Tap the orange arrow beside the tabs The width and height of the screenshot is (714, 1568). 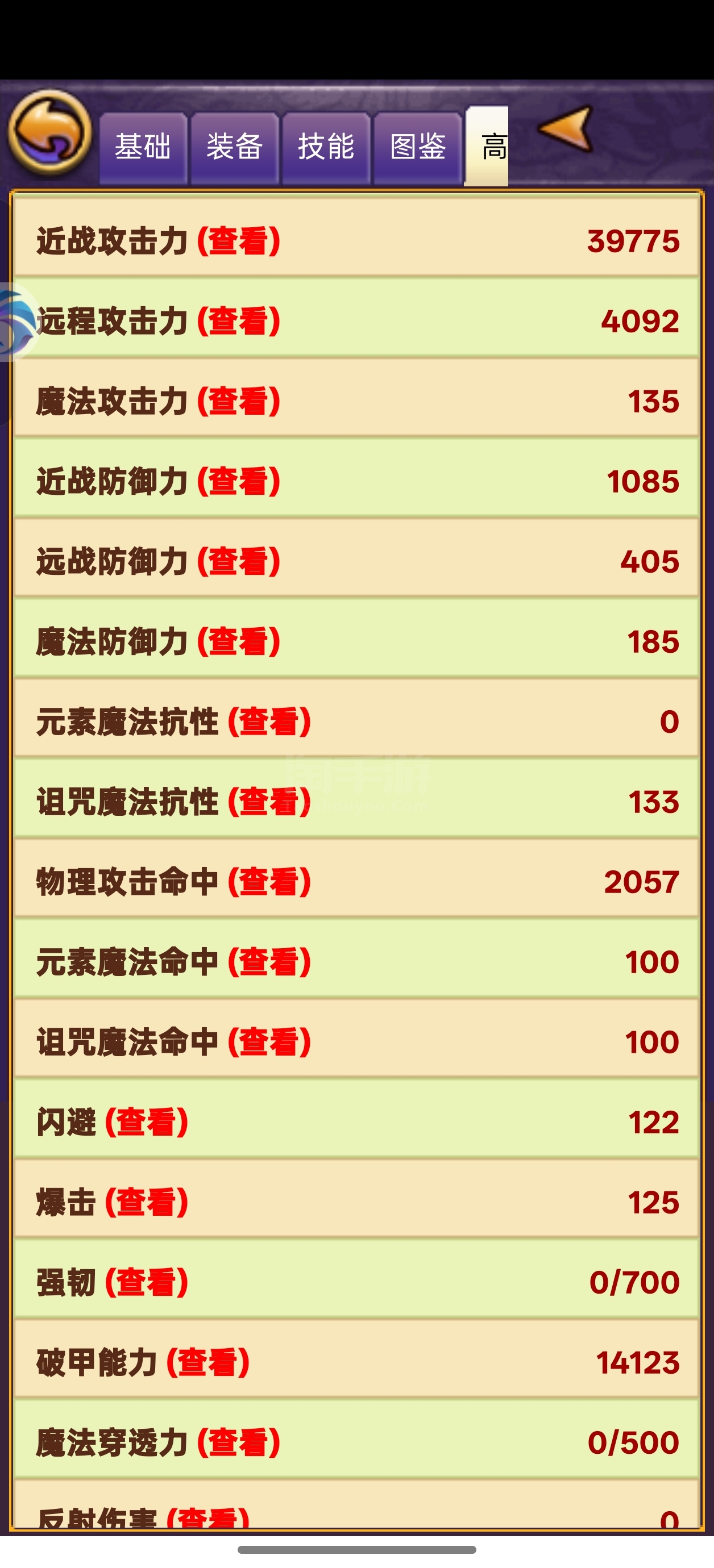pos(566,128)
